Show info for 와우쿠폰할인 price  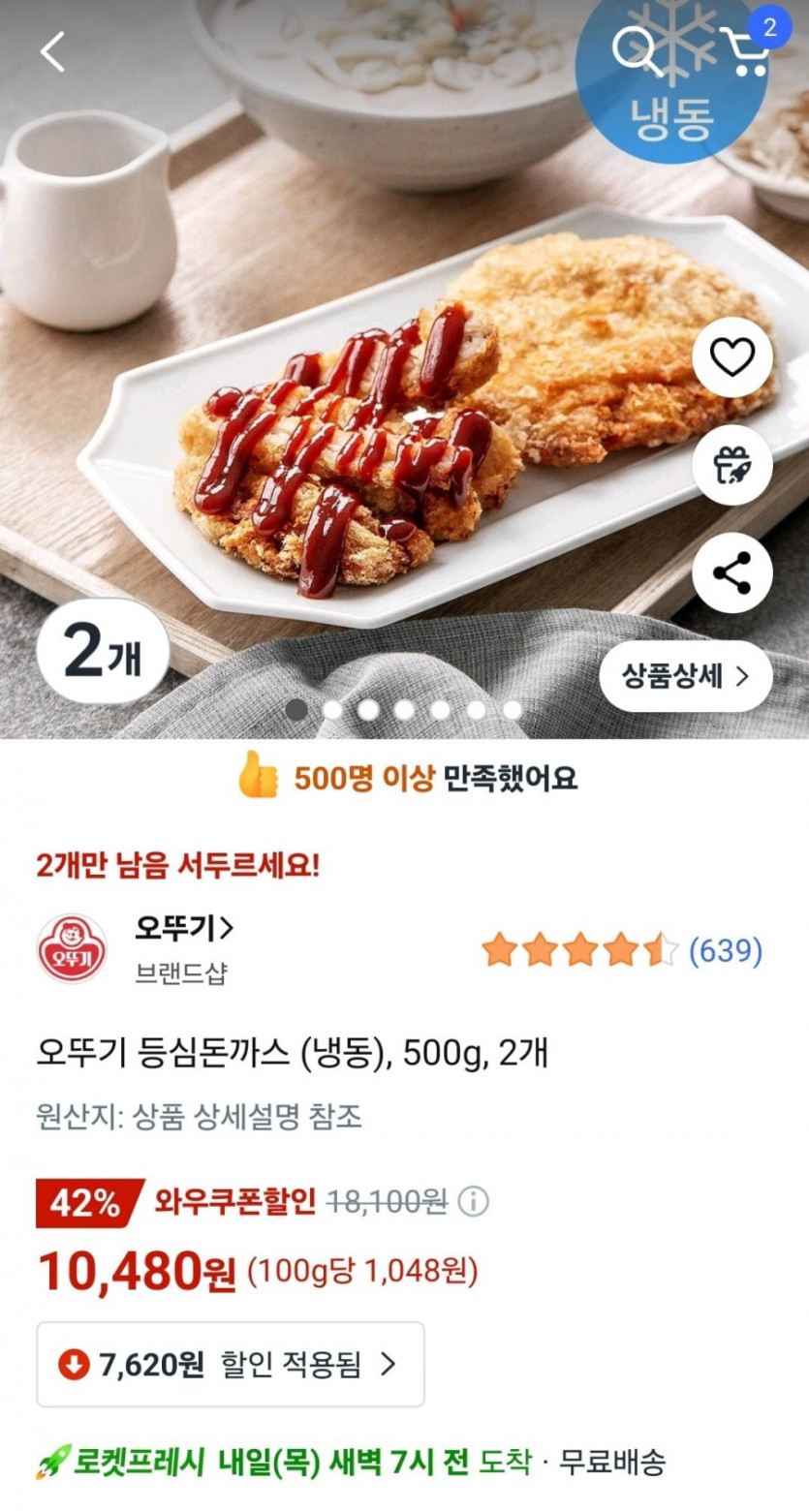474,1203
